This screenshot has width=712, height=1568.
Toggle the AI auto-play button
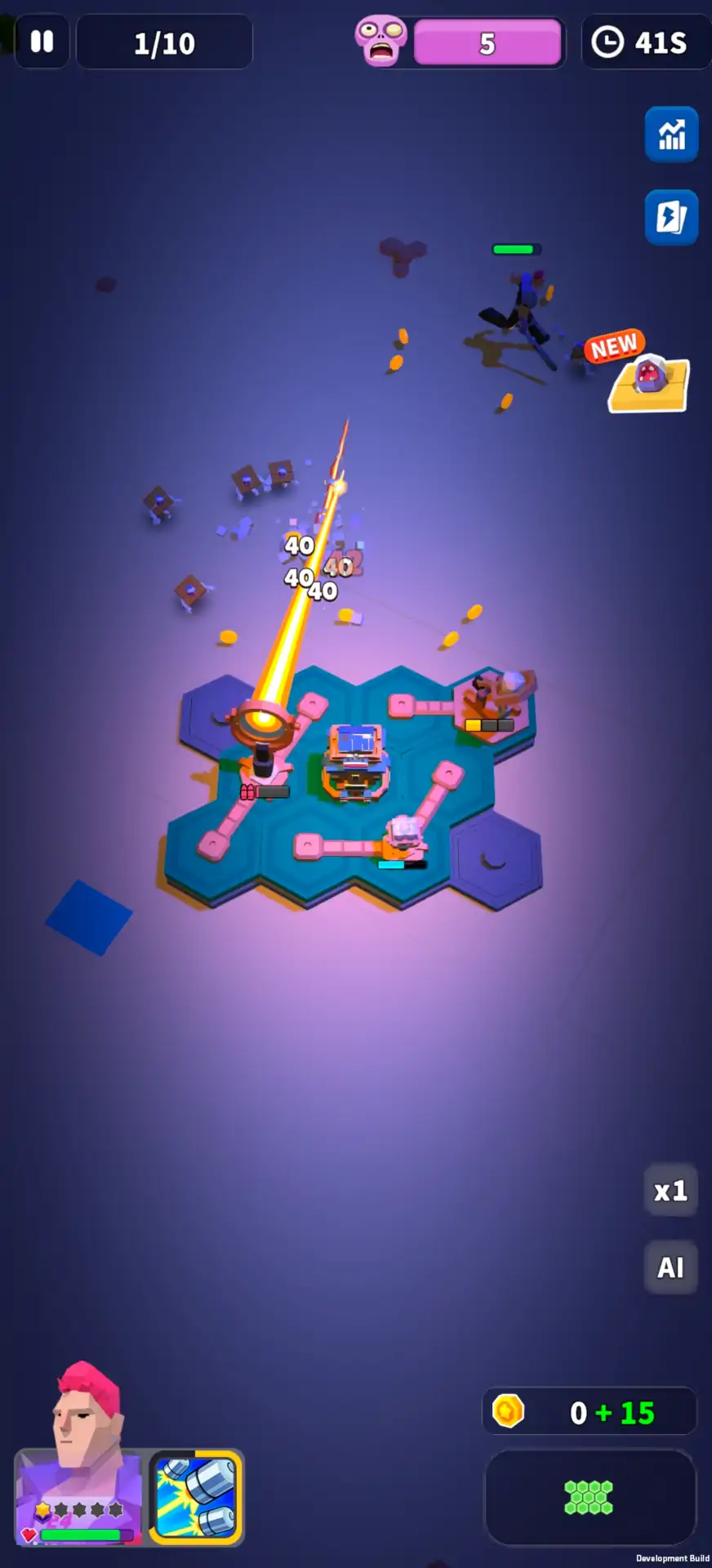(x=670, y=1267)
